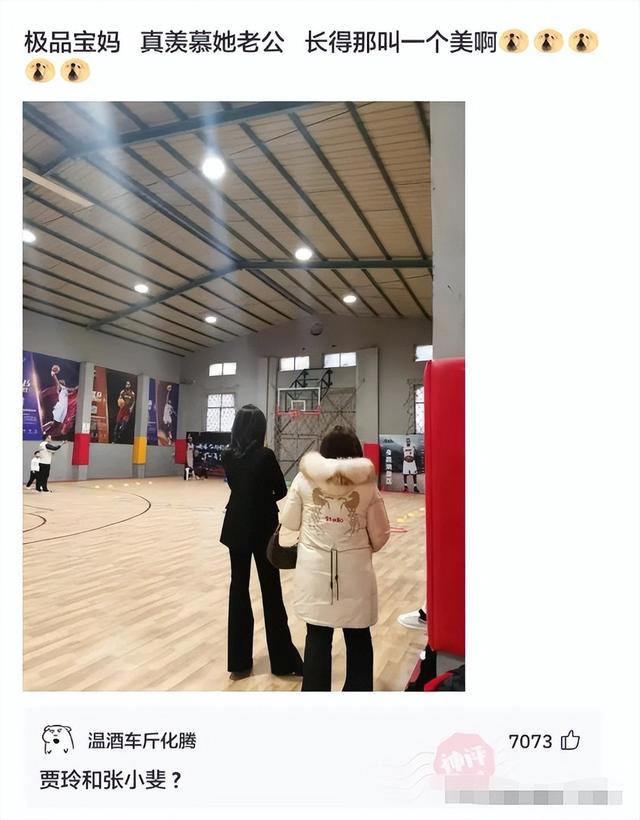Open 温酒车斤化腾's profile avatar
The height and width of the screenshot is (820, 640).
coord(58,740)
